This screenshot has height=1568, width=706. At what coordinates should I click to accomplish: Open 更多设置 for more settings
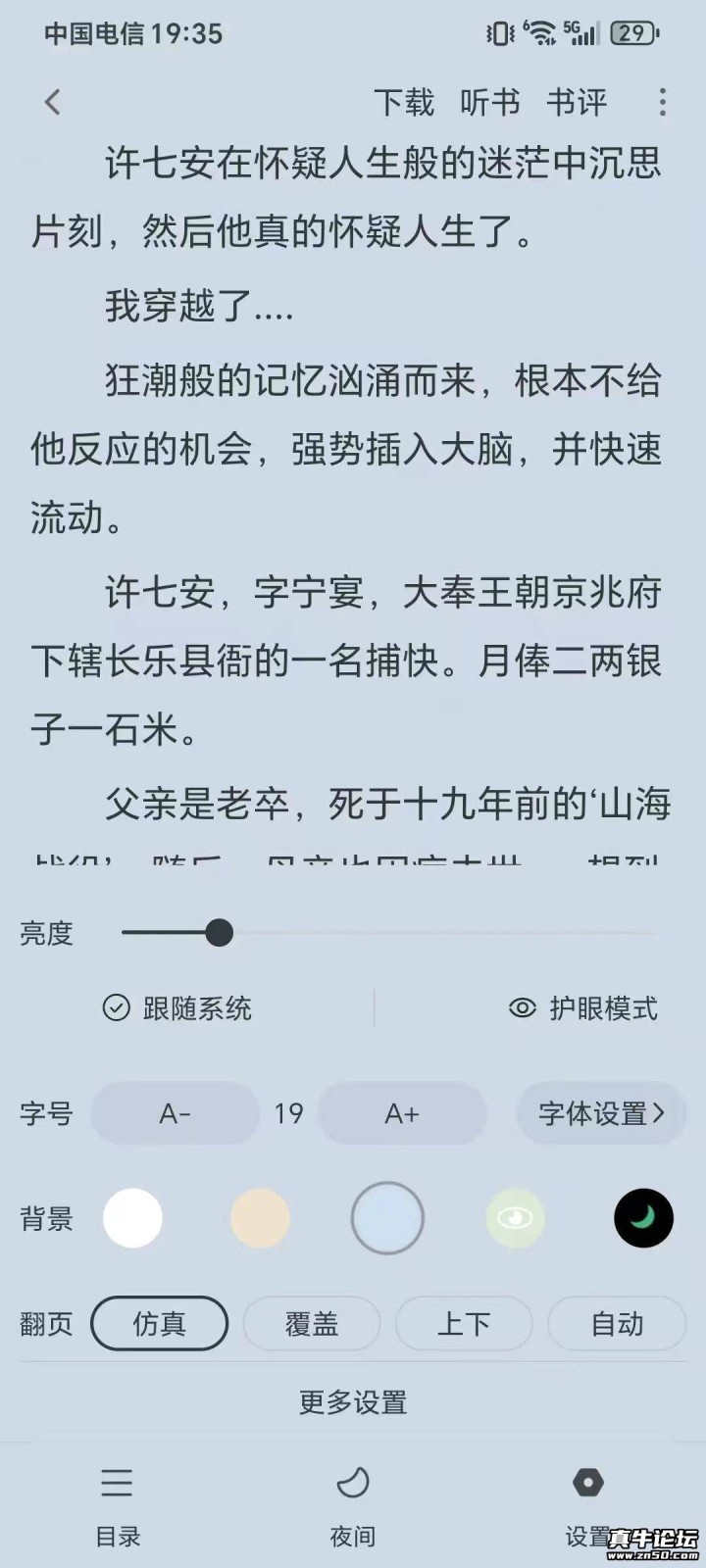(353, 1402)
